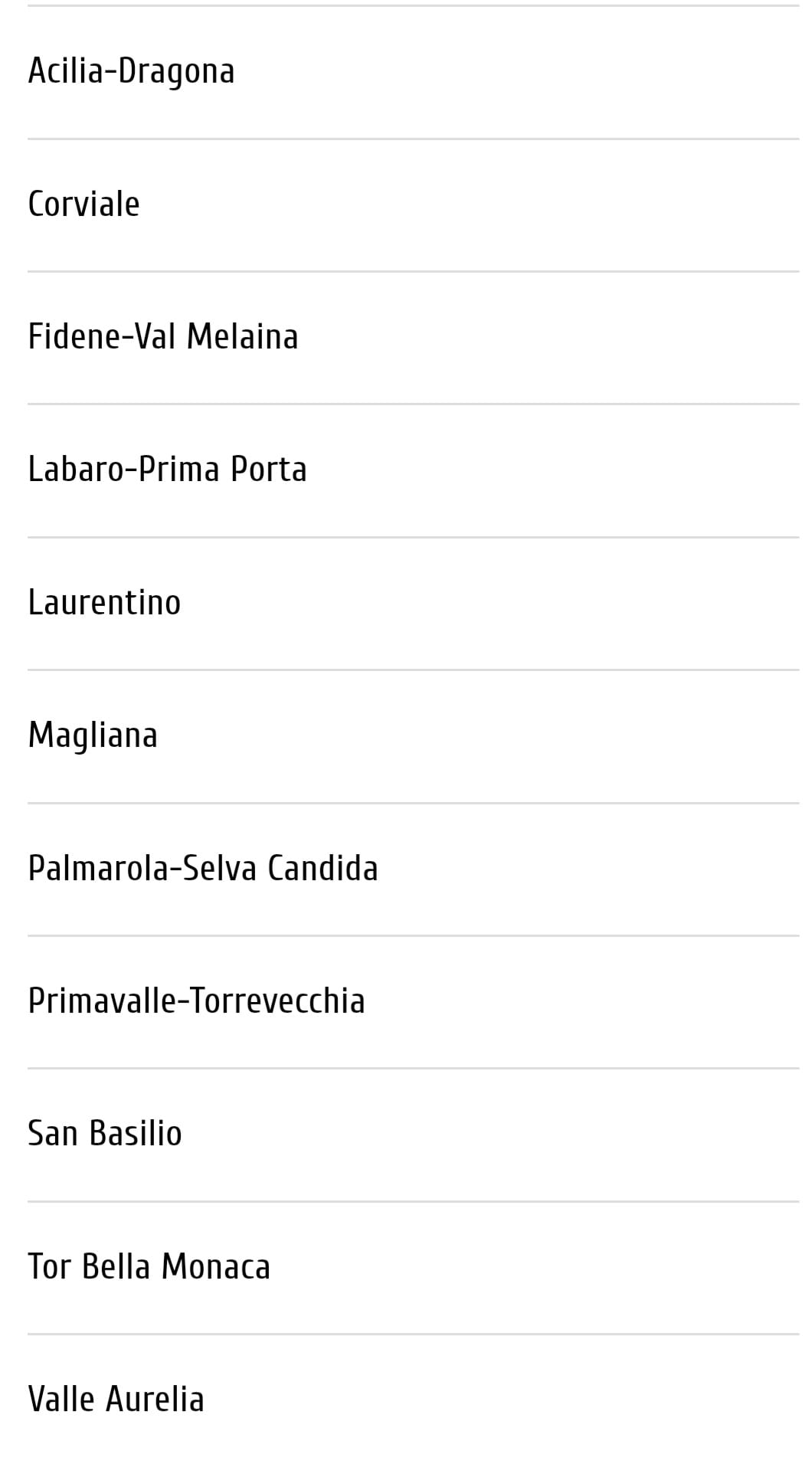
Task: Select the Laurentino neighborhood
Action: click(414, 604)
